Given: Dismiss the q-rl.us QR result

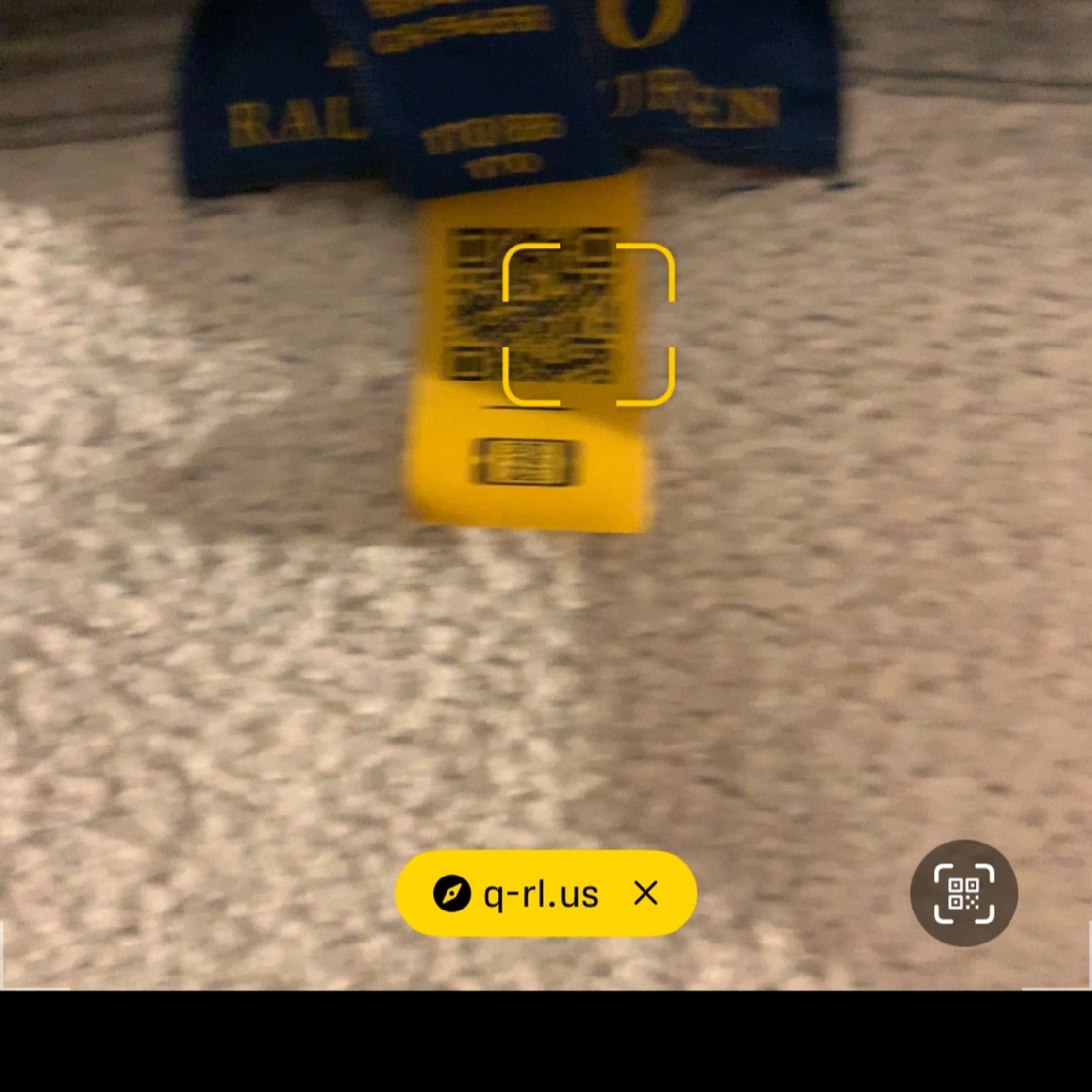Looking at the screenshot, I should (646, 893).
